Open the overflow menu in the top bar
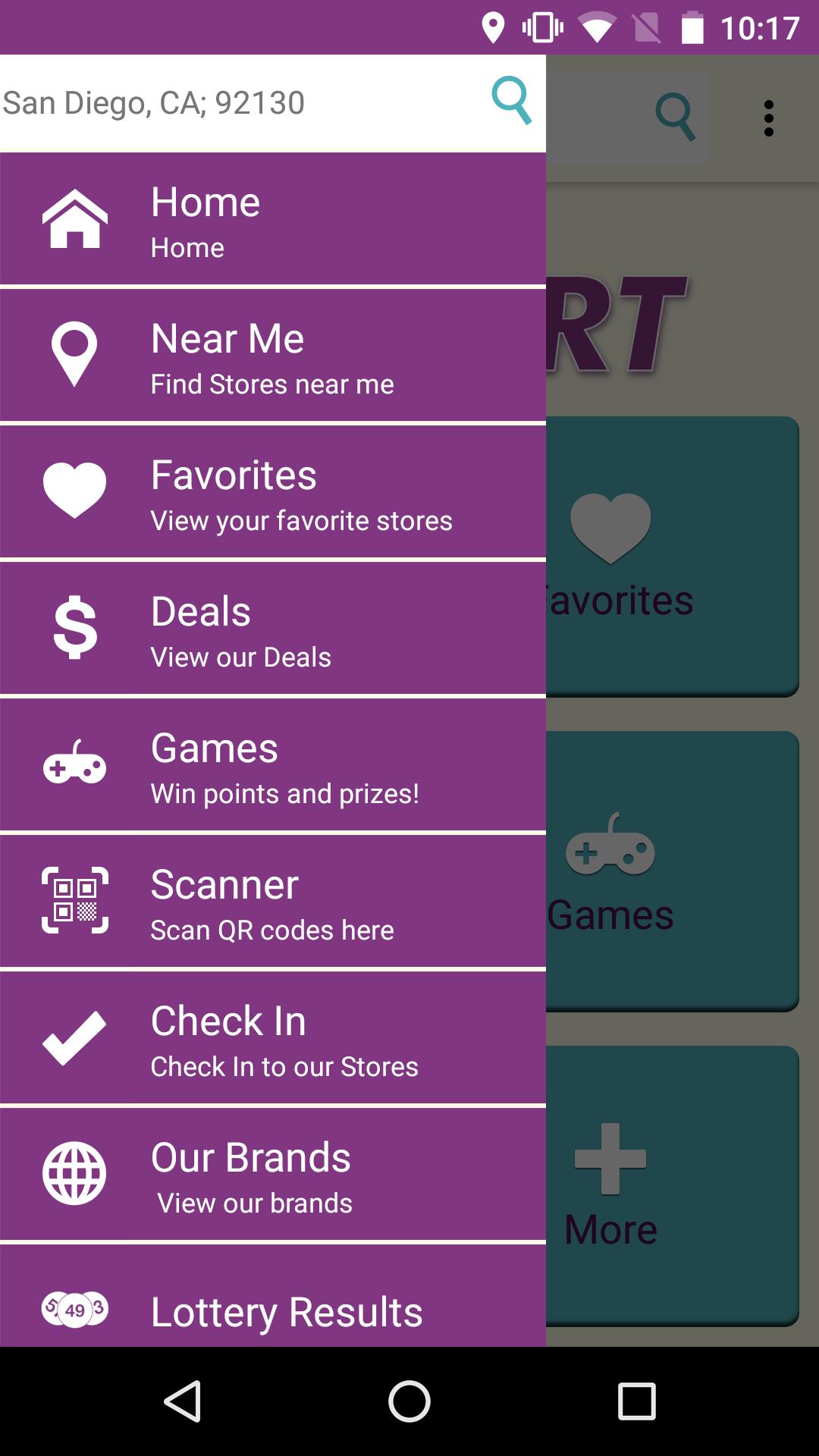This screenshot has height=1456, width=819. tap(769, 117)
